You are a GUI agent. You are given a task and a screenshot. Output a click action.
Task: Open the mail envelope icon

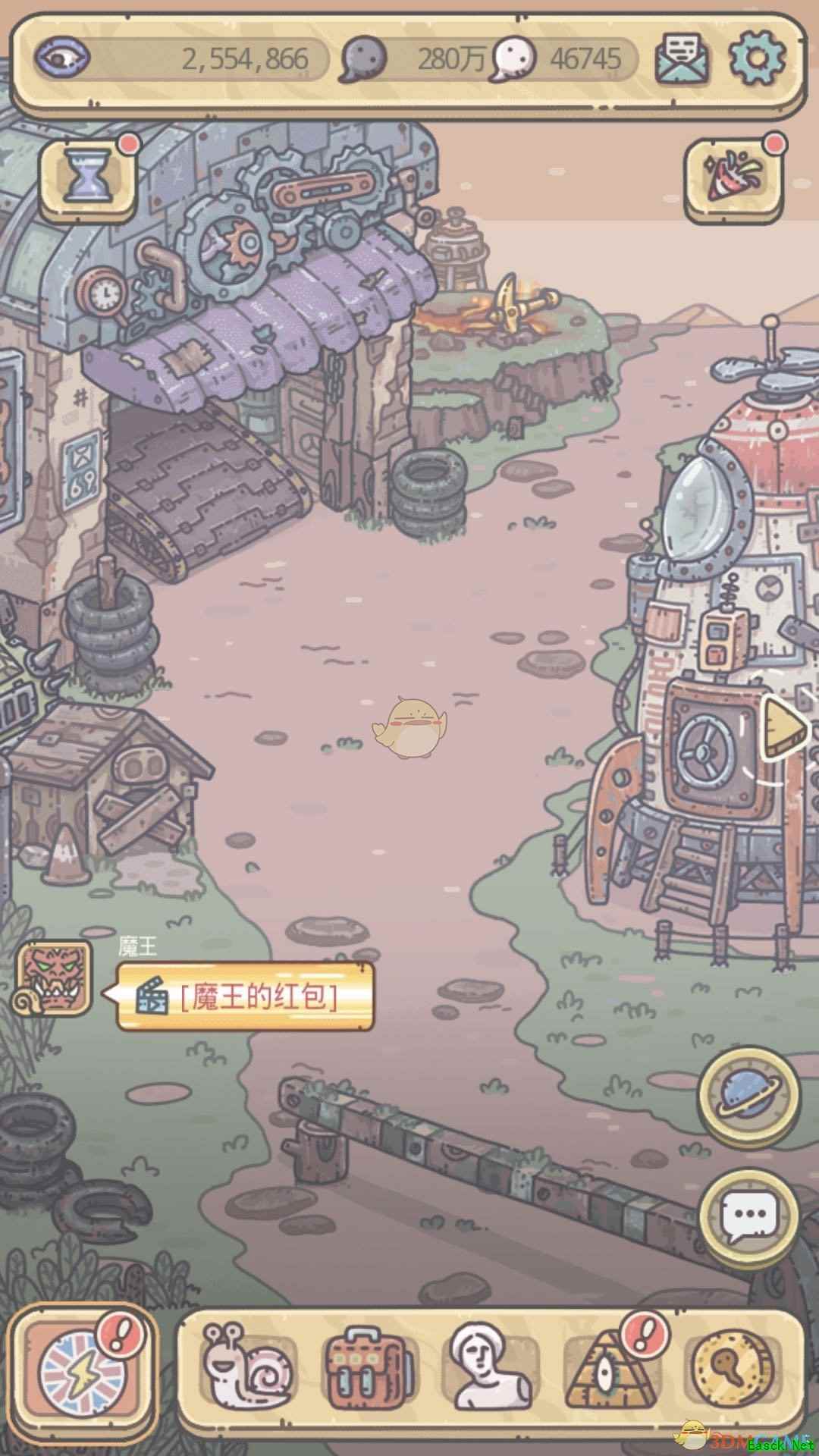[682, 58]
